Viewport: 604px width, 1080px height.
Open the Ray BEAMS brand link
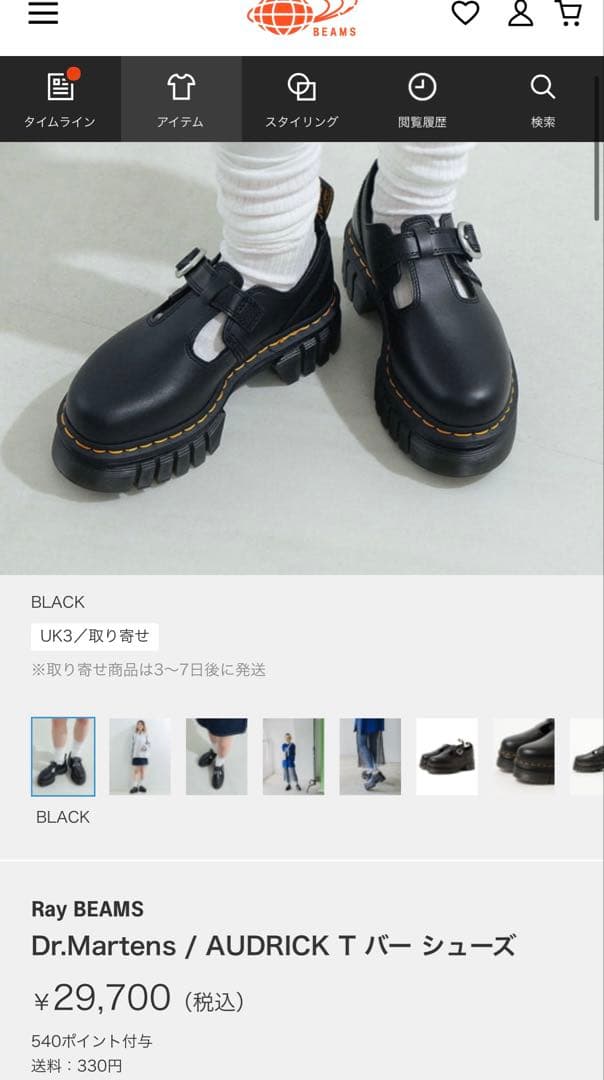(x=87, y=909)
